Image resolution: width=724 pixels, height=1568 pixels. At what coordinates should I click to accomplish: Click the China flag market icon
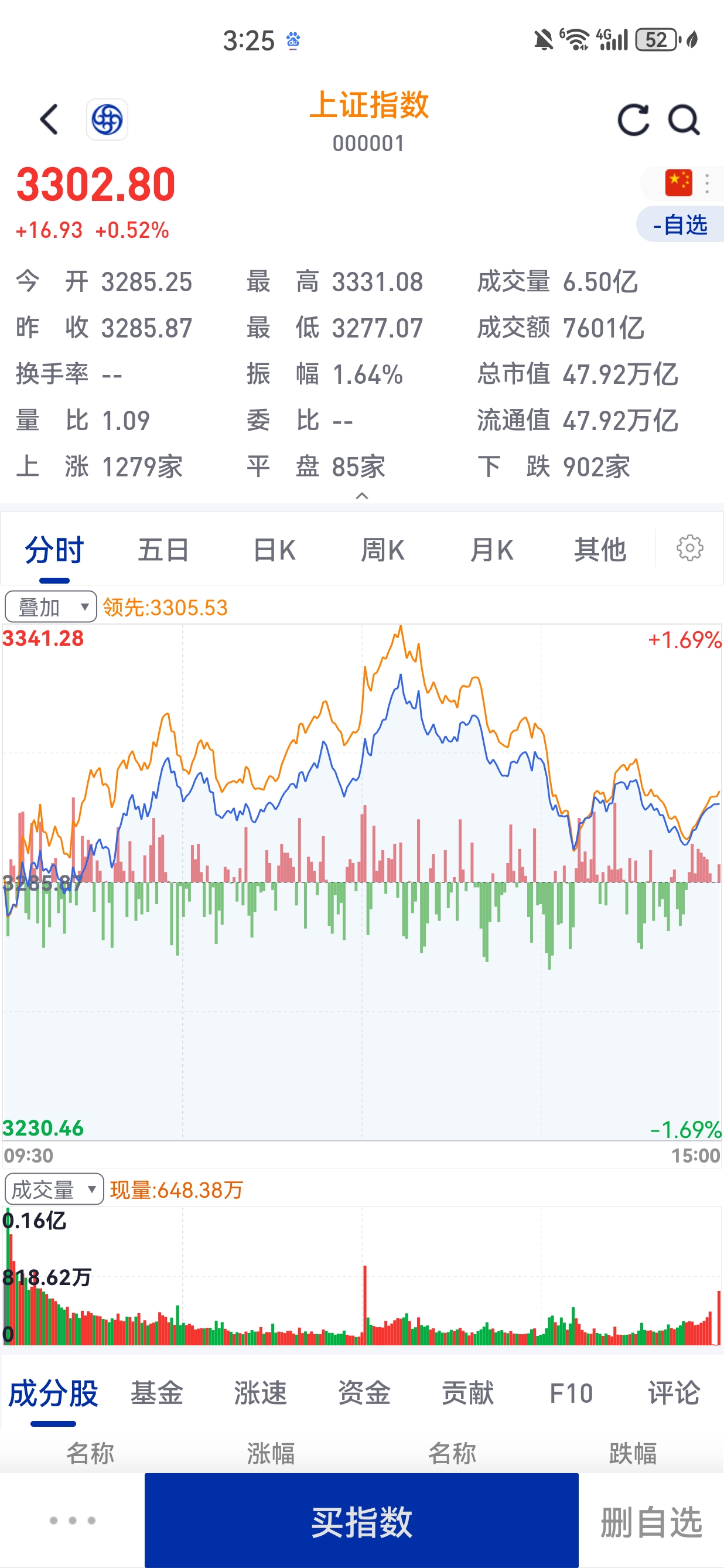click(678, 182)
